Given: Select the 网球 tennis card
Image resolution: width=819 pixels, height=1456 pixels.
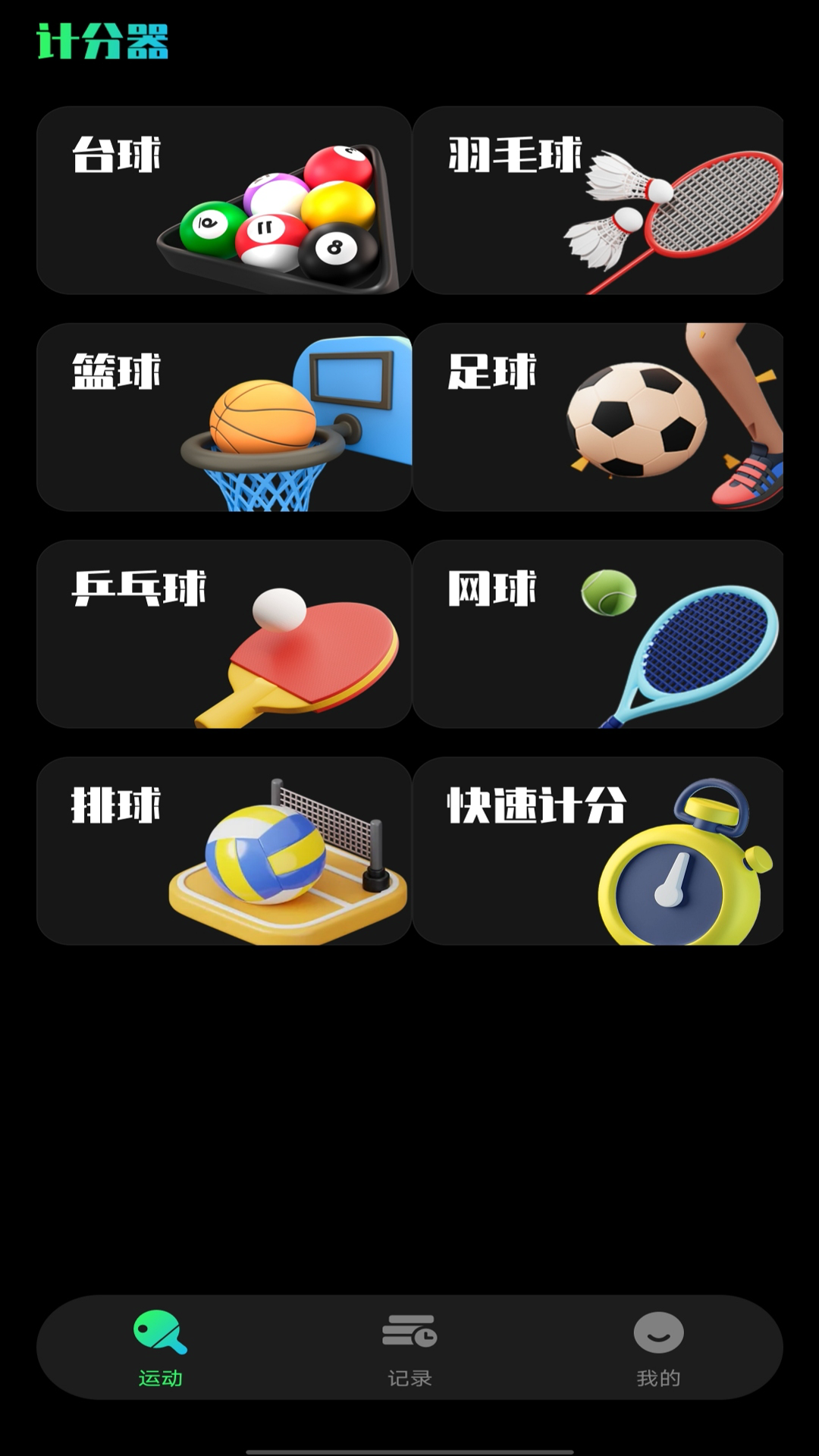Looking at the screenshot, I should pos(598,634).
